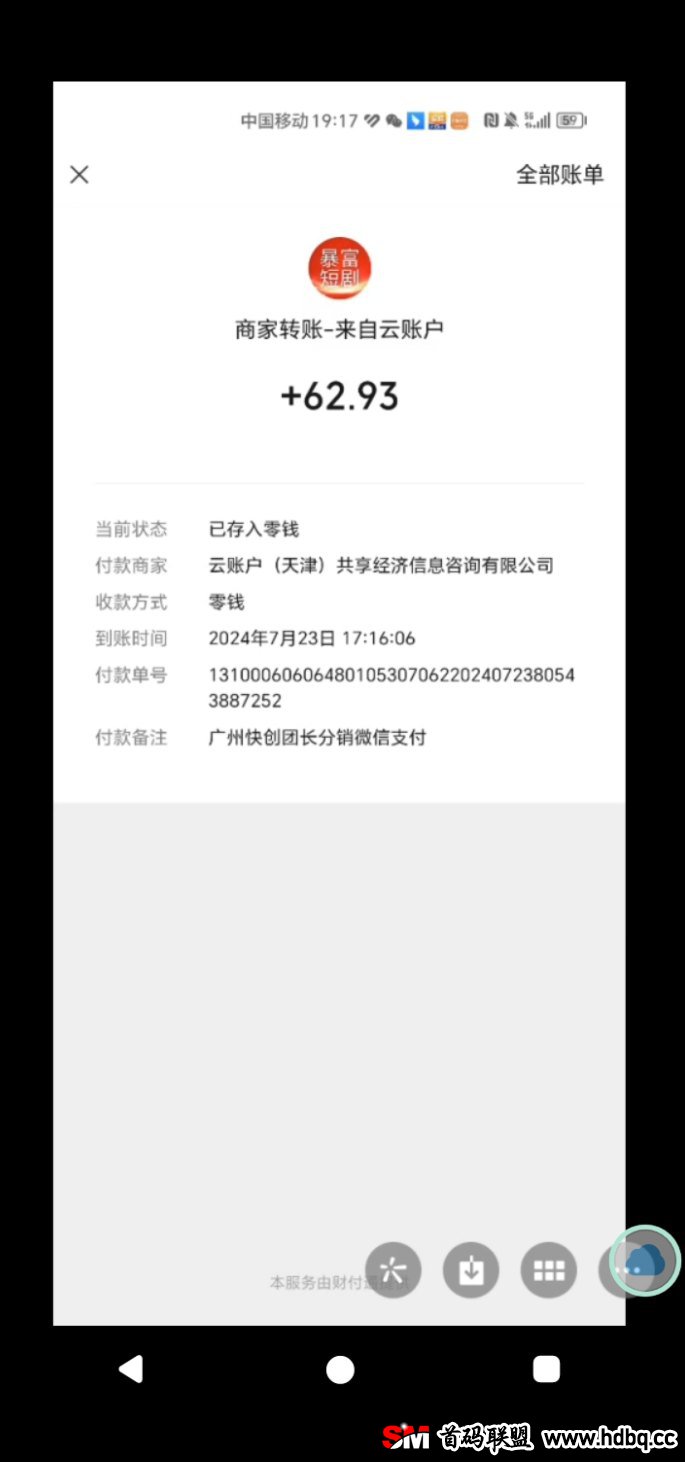
Task: Tap the floating cloud button
Action: coord(645,1261)
